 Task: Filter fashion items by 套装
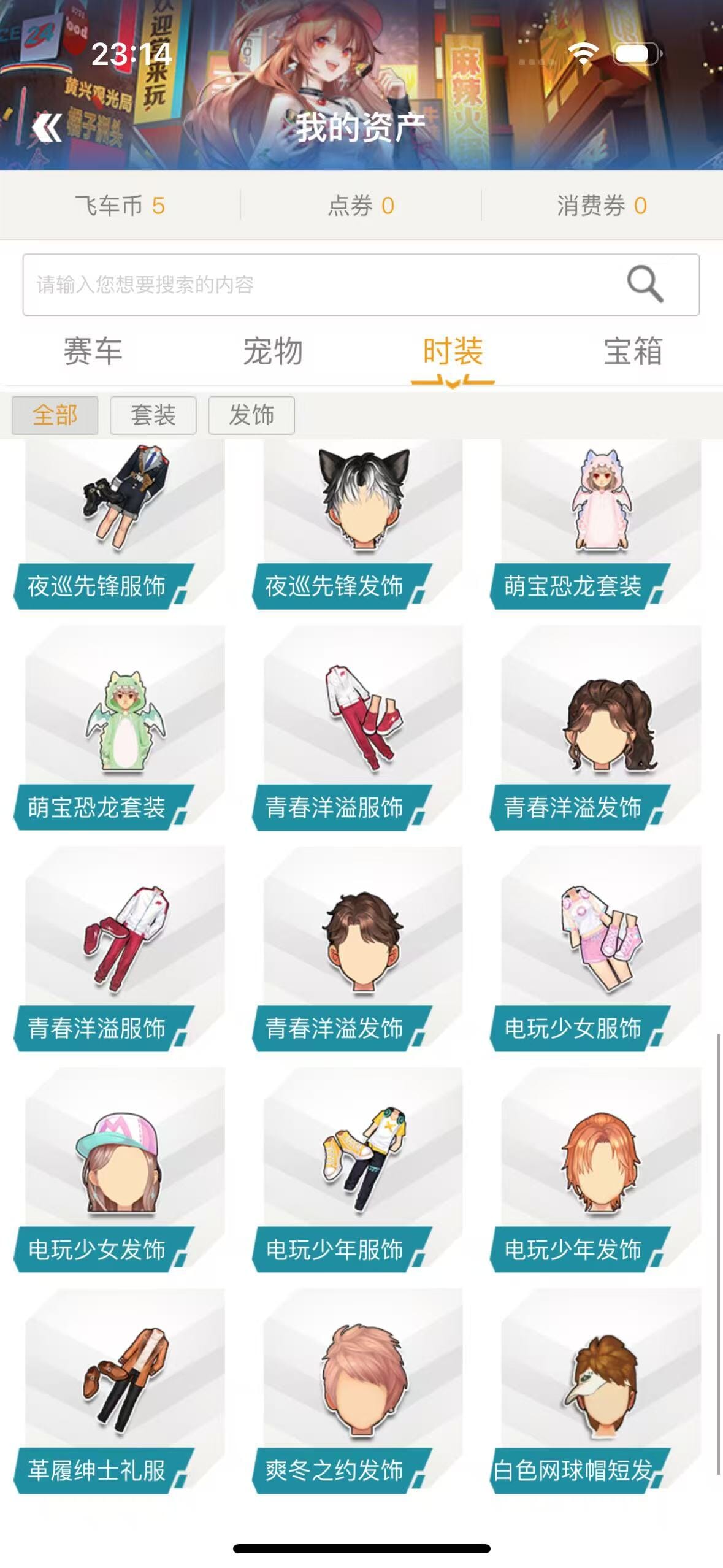[x=153, y=415]
